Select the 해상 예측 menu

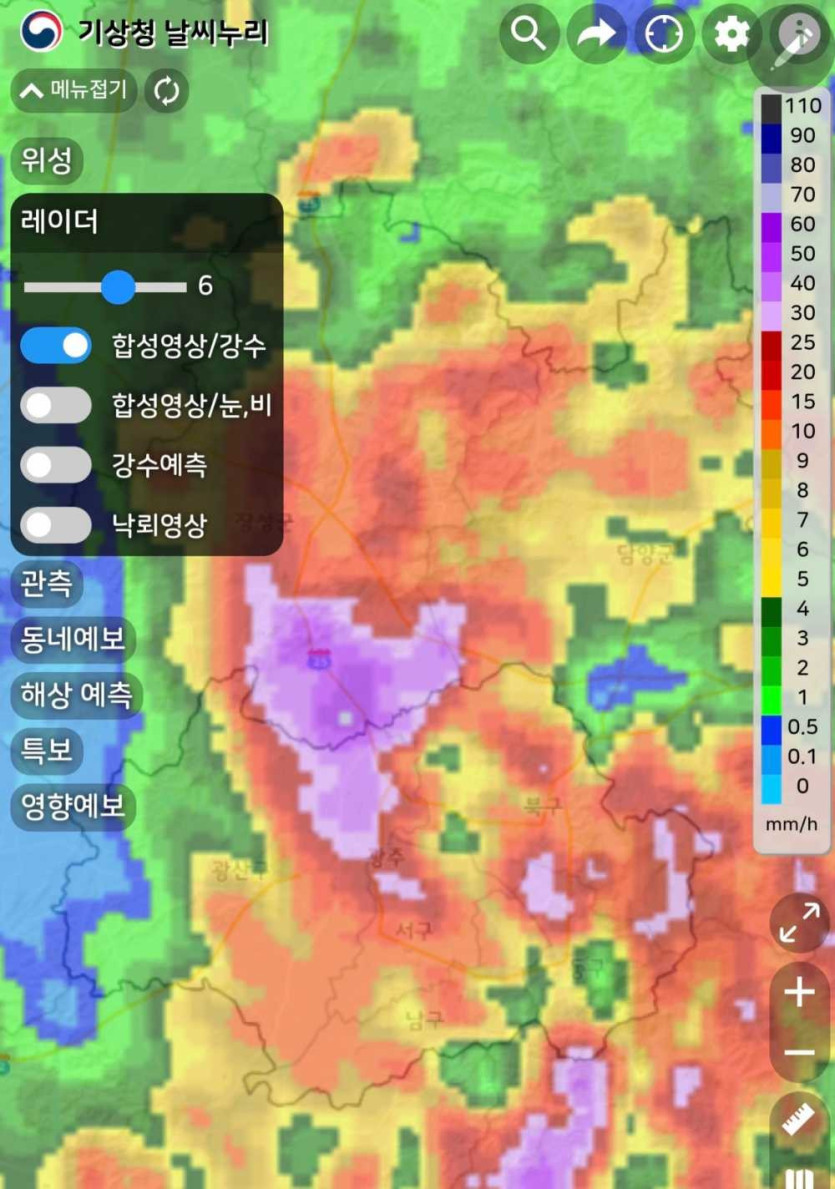(x=75, y=694)
